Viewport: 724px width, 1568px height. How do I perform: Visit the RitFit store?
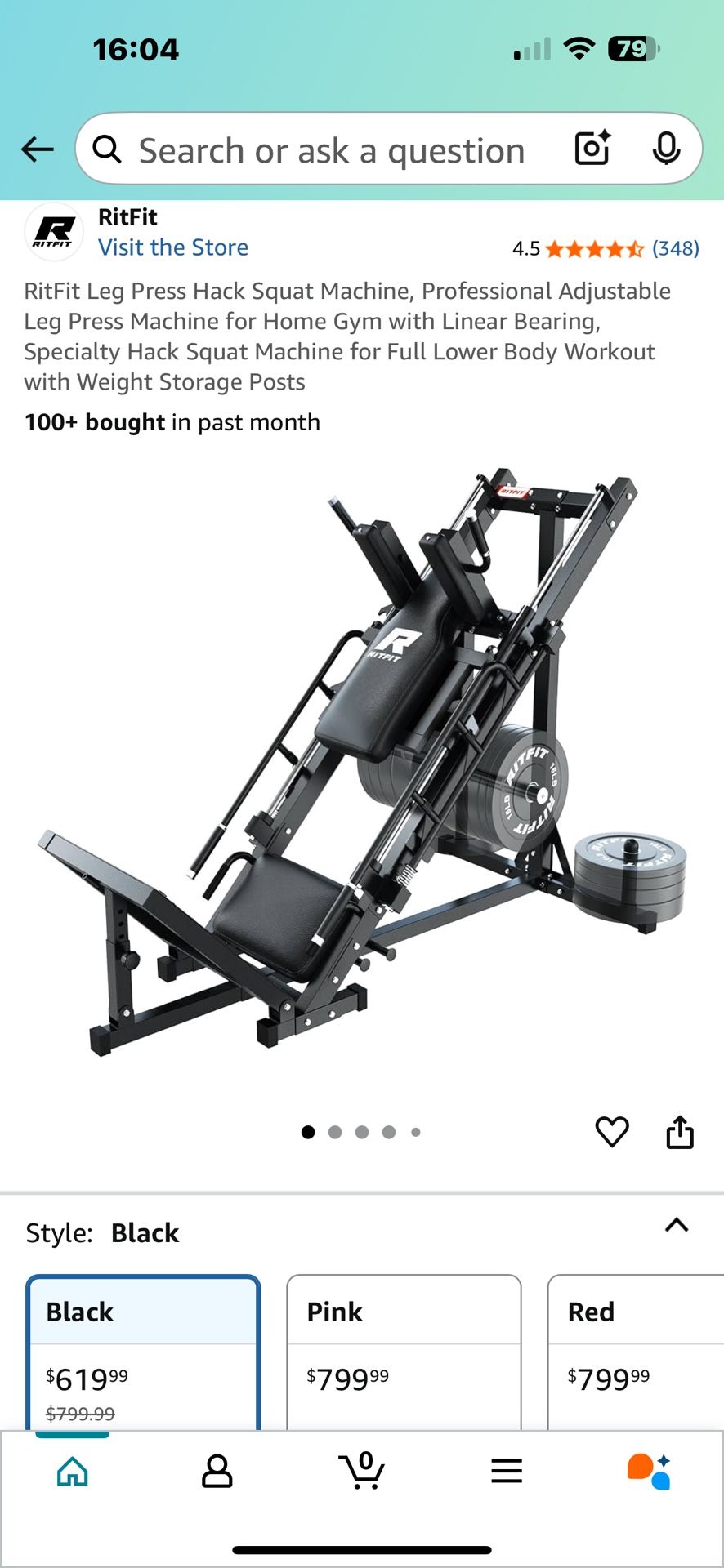(172, 247)
